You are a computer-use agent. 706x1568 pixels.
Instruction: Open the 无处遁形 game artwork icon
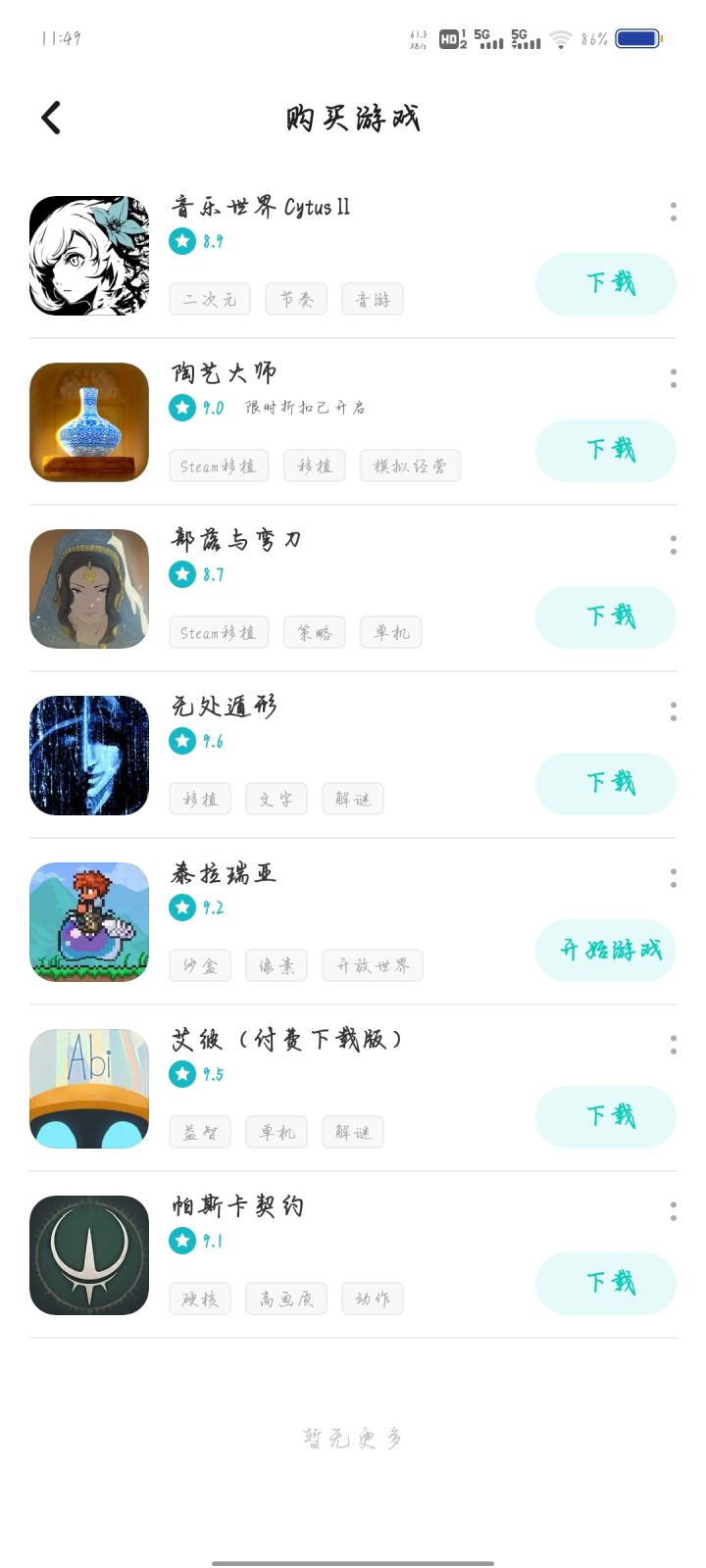tap(88, 755)
